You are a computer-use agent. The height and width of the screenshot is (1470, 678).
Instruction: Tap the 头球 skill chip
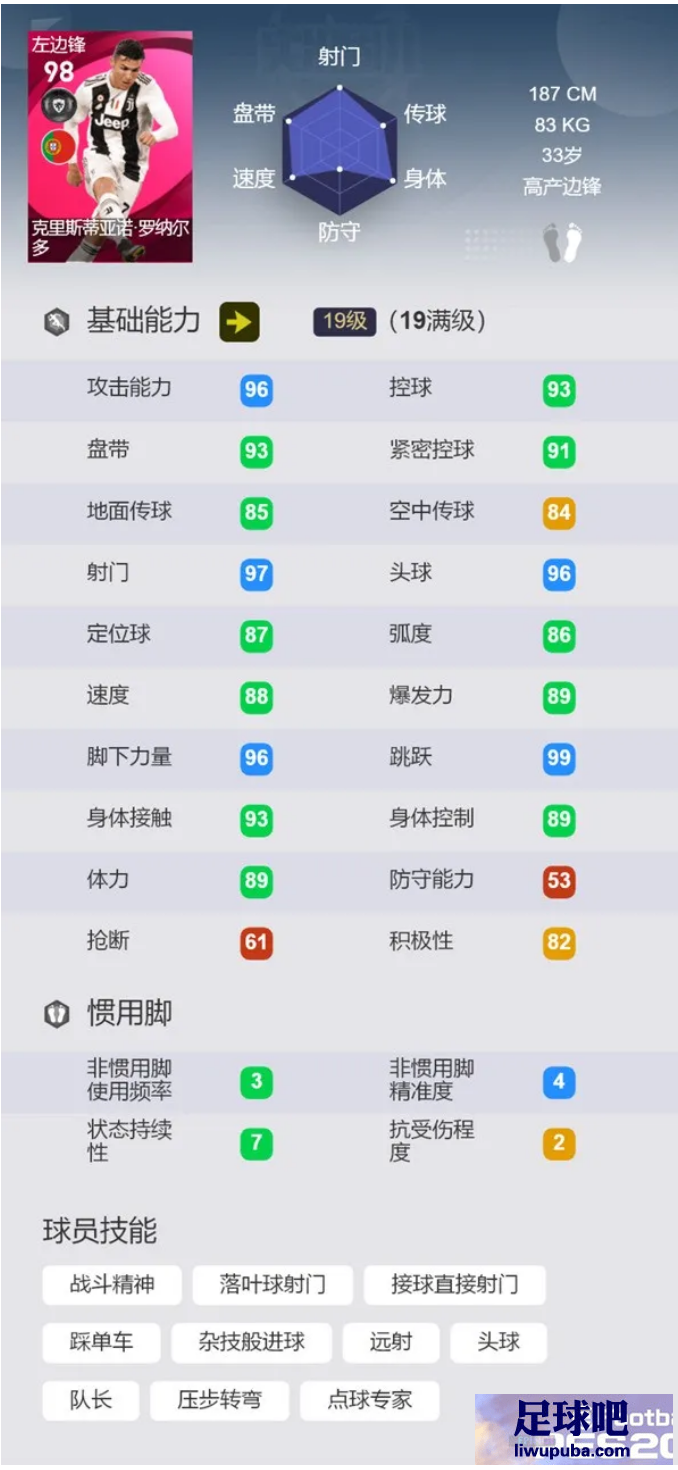coord(498,1342)
